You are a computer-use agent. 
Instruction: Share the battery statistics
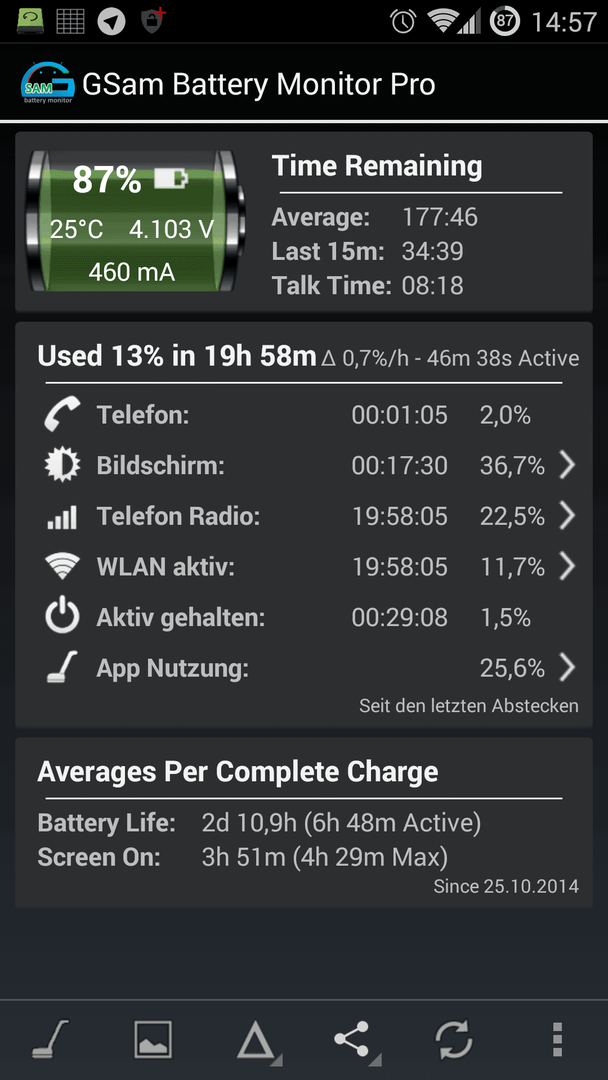tap(353, 1040)
